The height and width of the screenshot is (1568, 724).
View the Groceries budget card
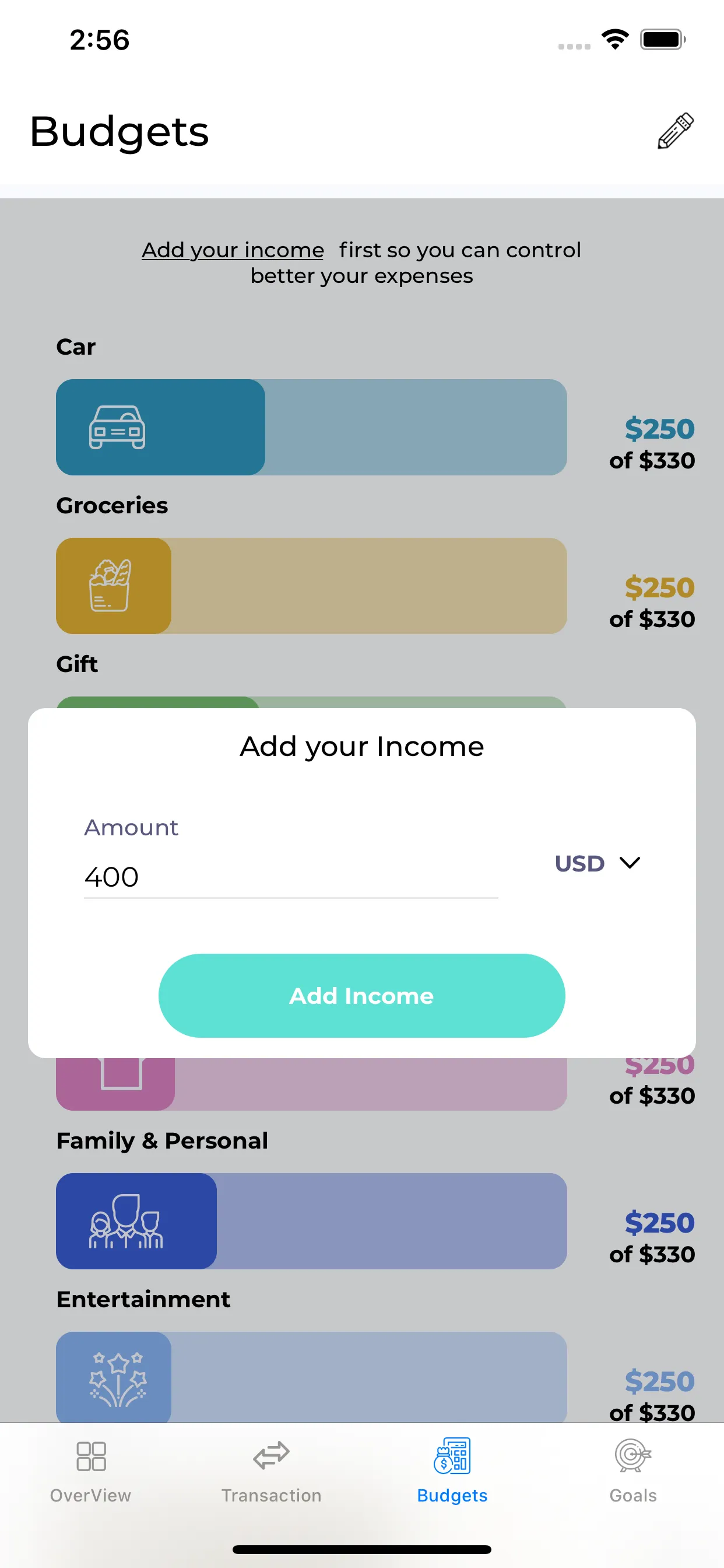311,586
